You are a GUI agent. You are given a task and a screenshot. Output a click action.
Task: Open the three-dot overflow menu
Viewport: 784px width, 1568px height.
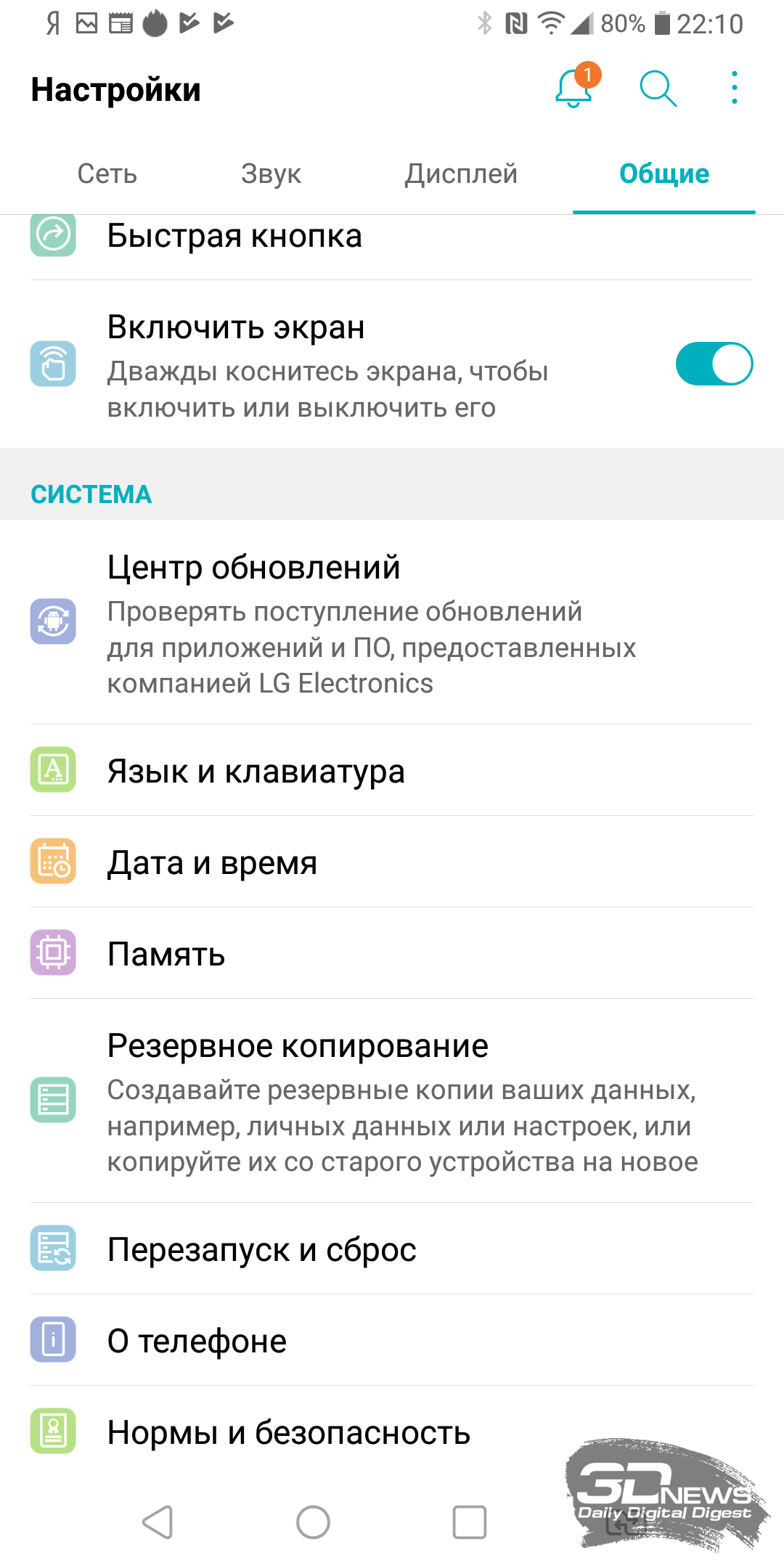[735, 88]
